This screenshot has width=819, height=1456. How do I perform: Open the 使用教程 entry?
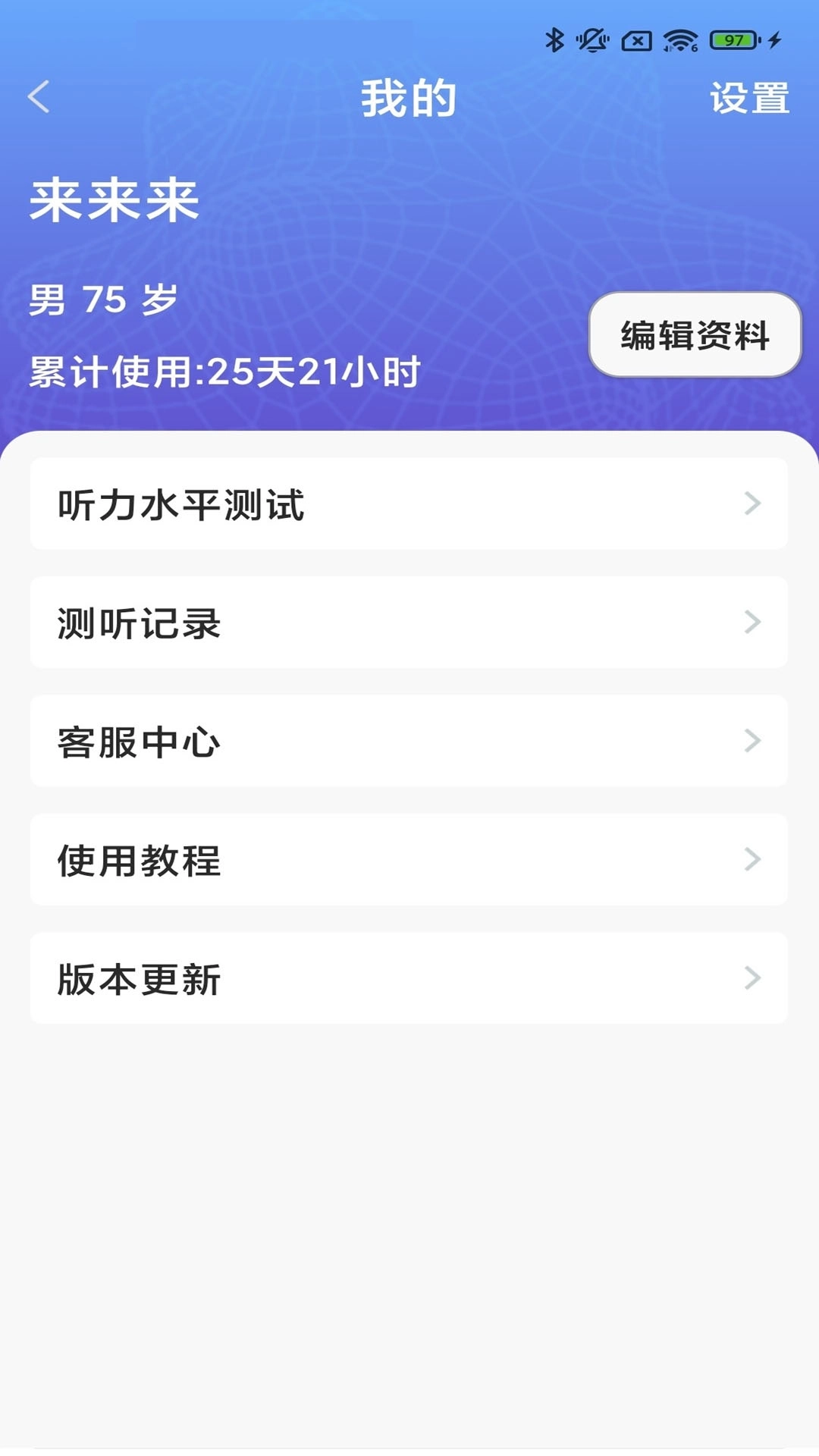tap(409, 859)
